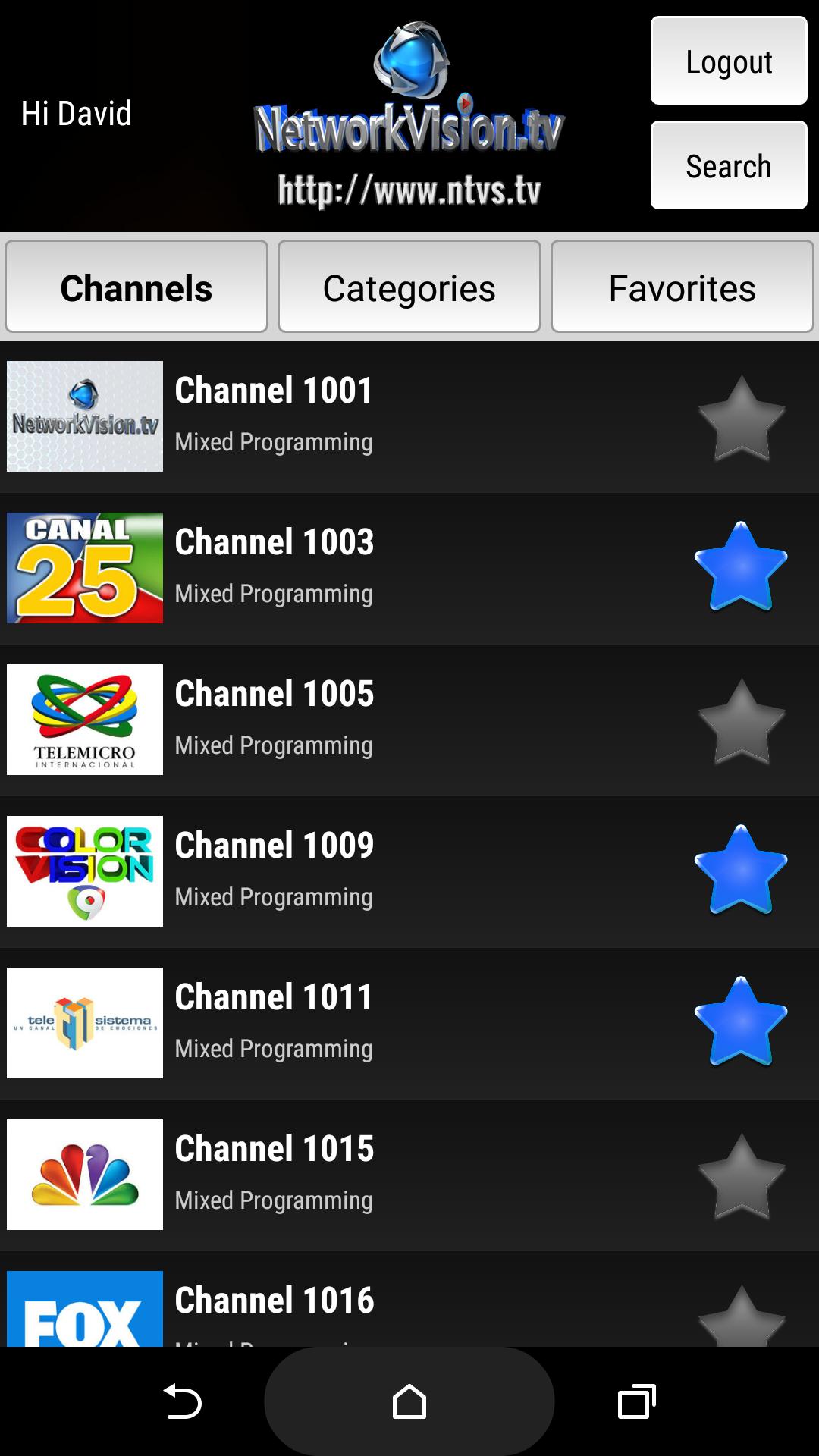
Task: Tap the Telemicro Internacional logo
Action: pyautogui.click(x=84, y=719)
